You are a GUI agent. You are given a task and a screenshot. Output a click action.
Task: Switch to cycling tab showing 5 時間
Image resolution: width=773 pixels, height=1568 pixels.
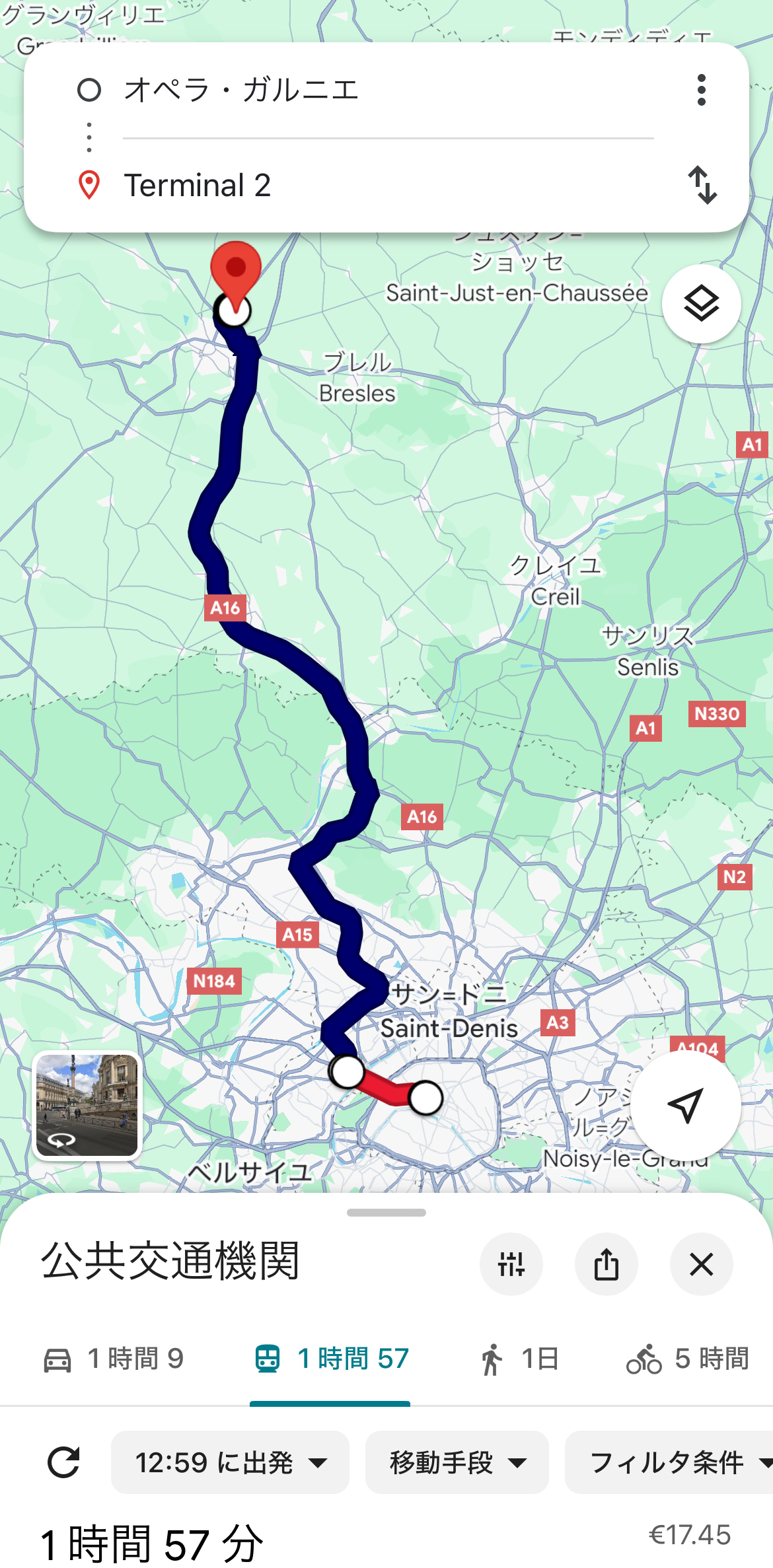tap(687, 1359)
